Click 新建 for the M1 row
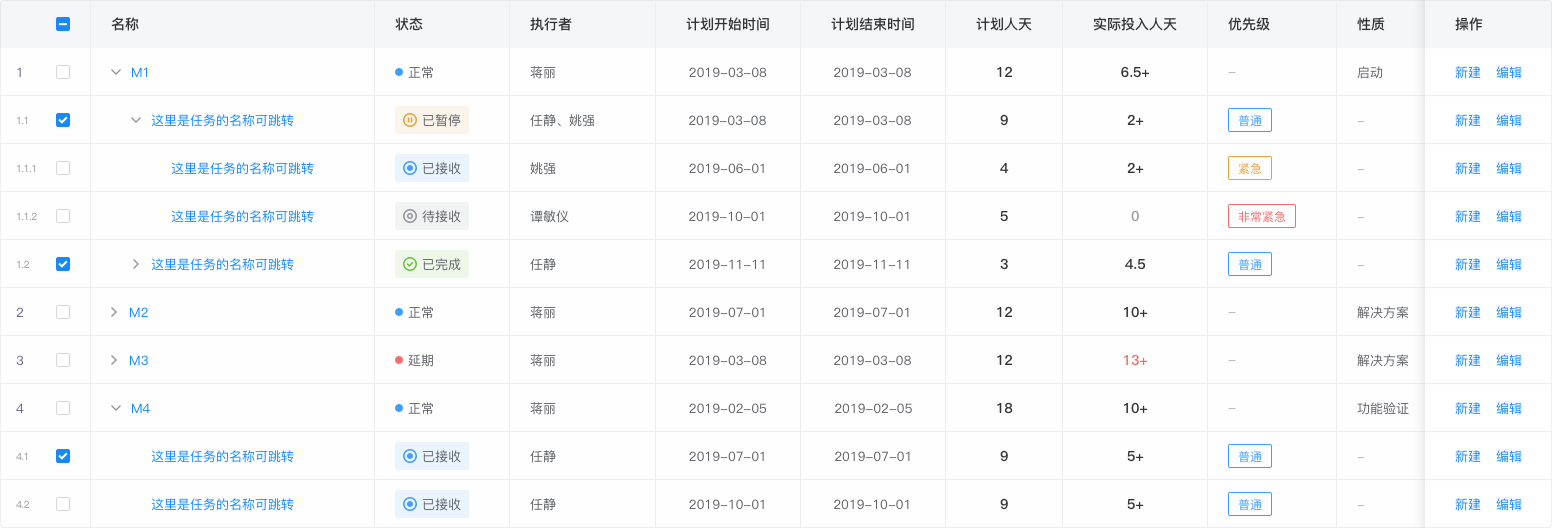This screenshot has height=528, width=1552. click(1467, 72)
